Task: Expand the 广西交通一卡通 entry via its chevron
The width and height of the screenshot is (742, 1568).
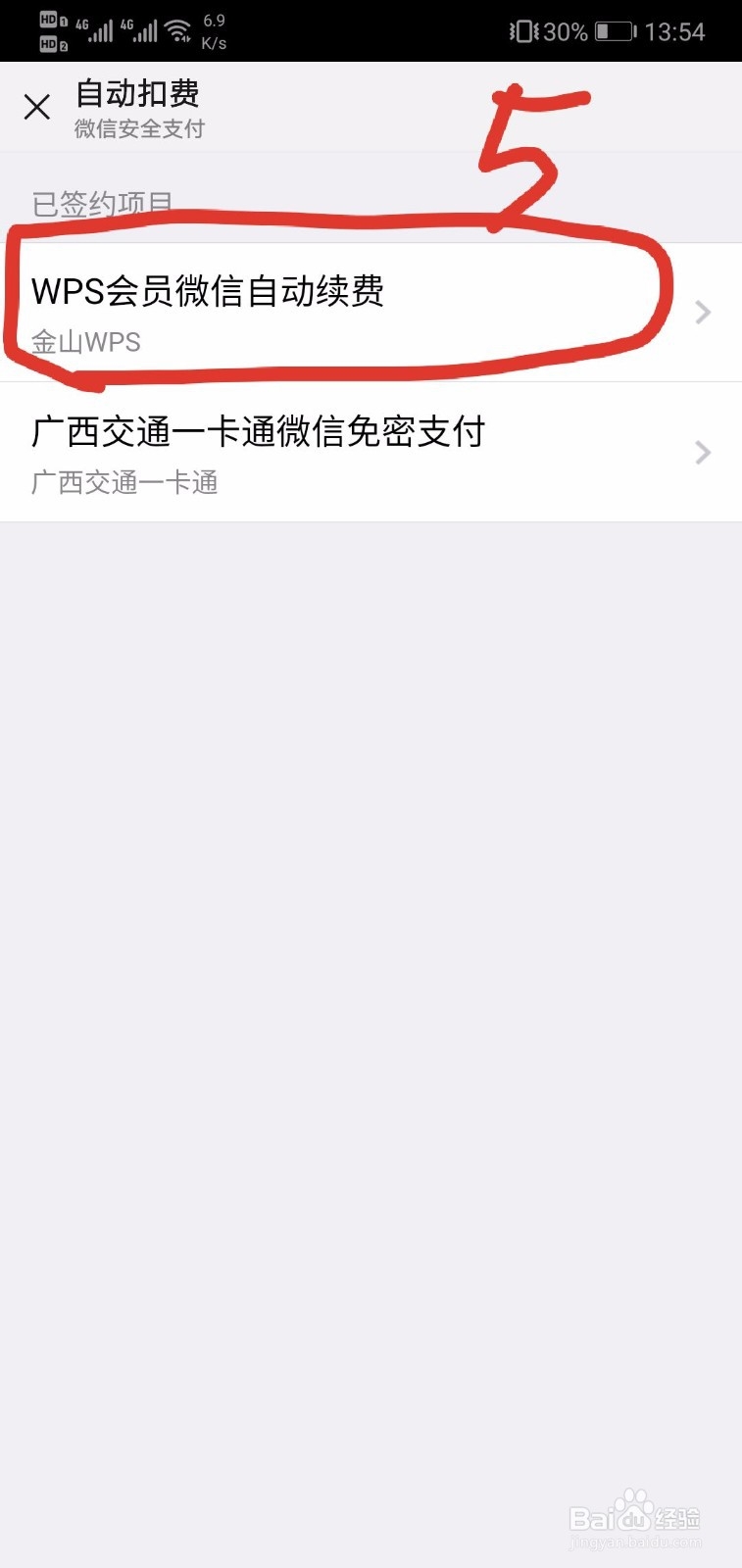Action: [x=702, y=452]
